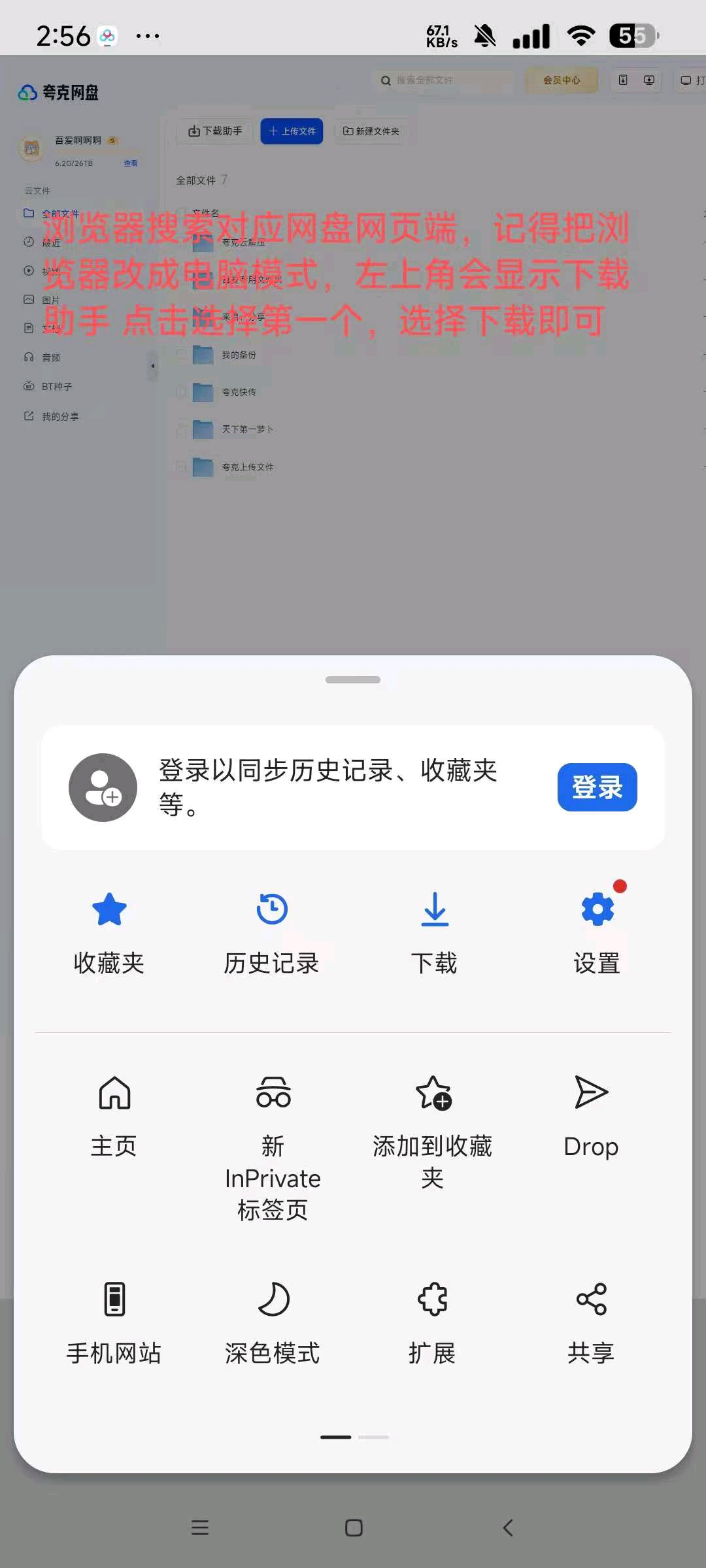Image resolution: width=706 pixels, height=1568 pixels.
Task: Tap the system back button
Action: pyautogui.click(x=508, y=1527)
